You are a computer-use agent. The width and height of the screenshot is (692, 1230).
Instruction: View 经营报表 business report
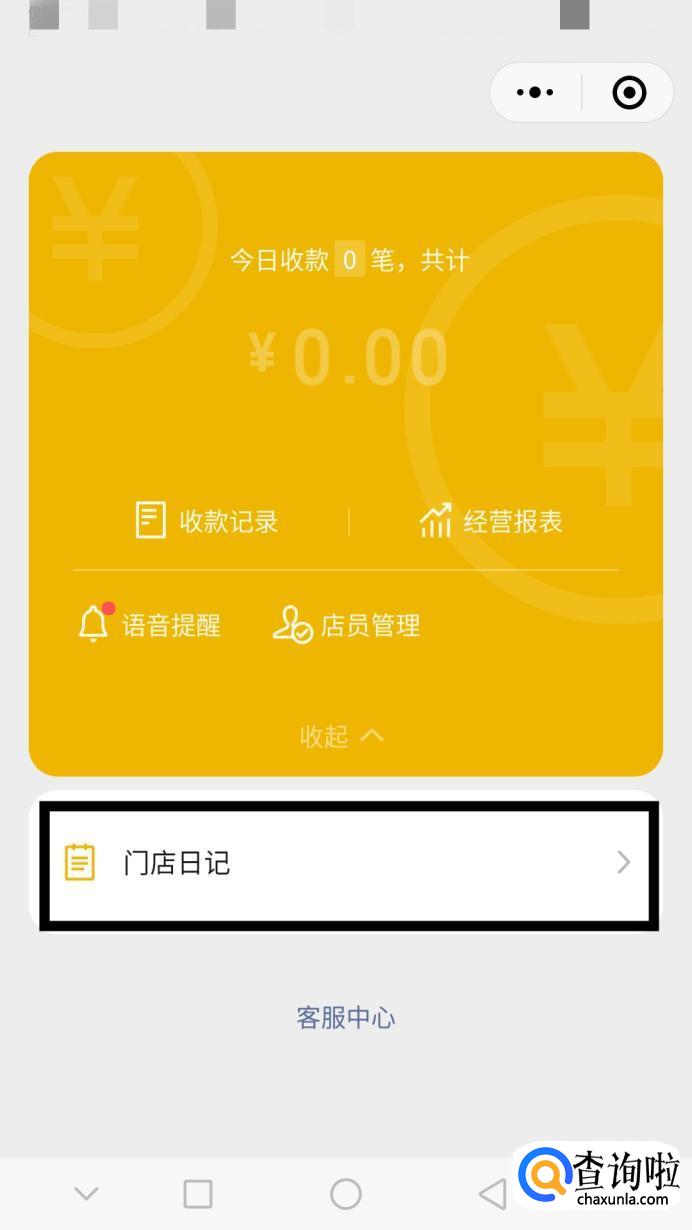(490, 521)
